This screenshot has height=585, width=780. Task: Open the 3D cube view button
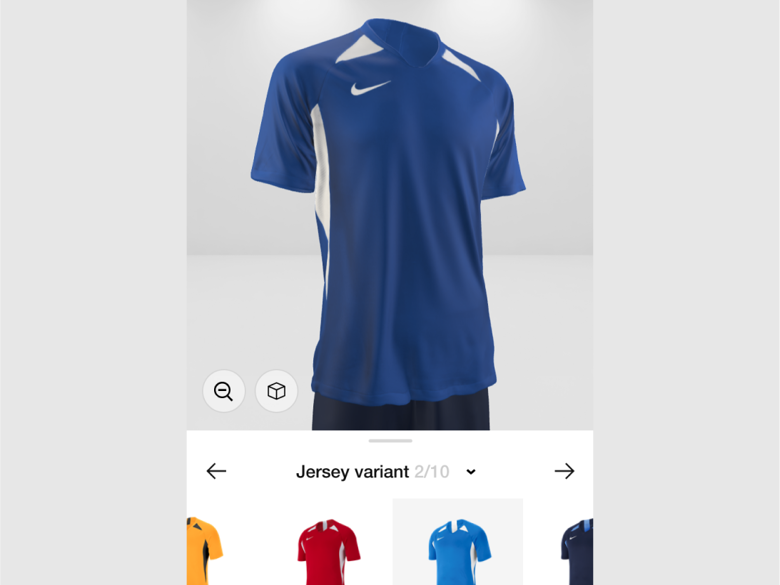click(x=277, y=392)
